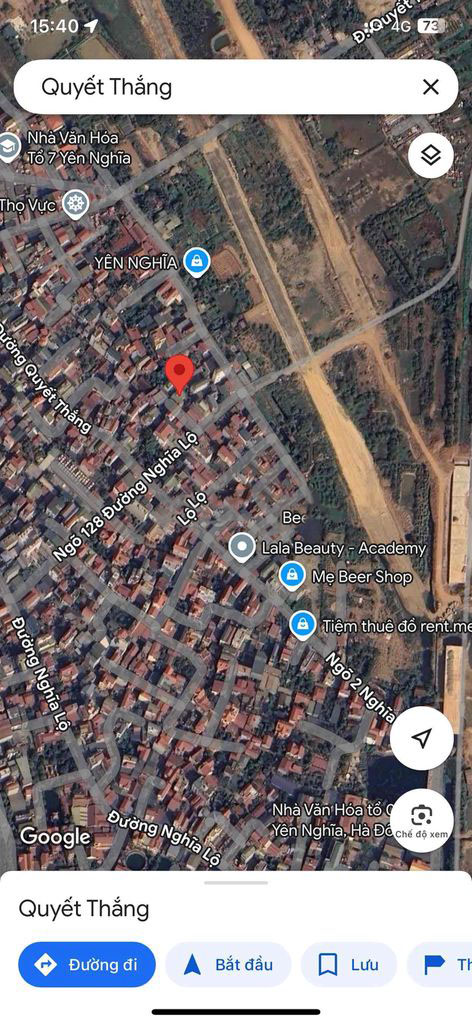Start navigation with Bắt đầu

pyautogui.click(x=228, y=965)
